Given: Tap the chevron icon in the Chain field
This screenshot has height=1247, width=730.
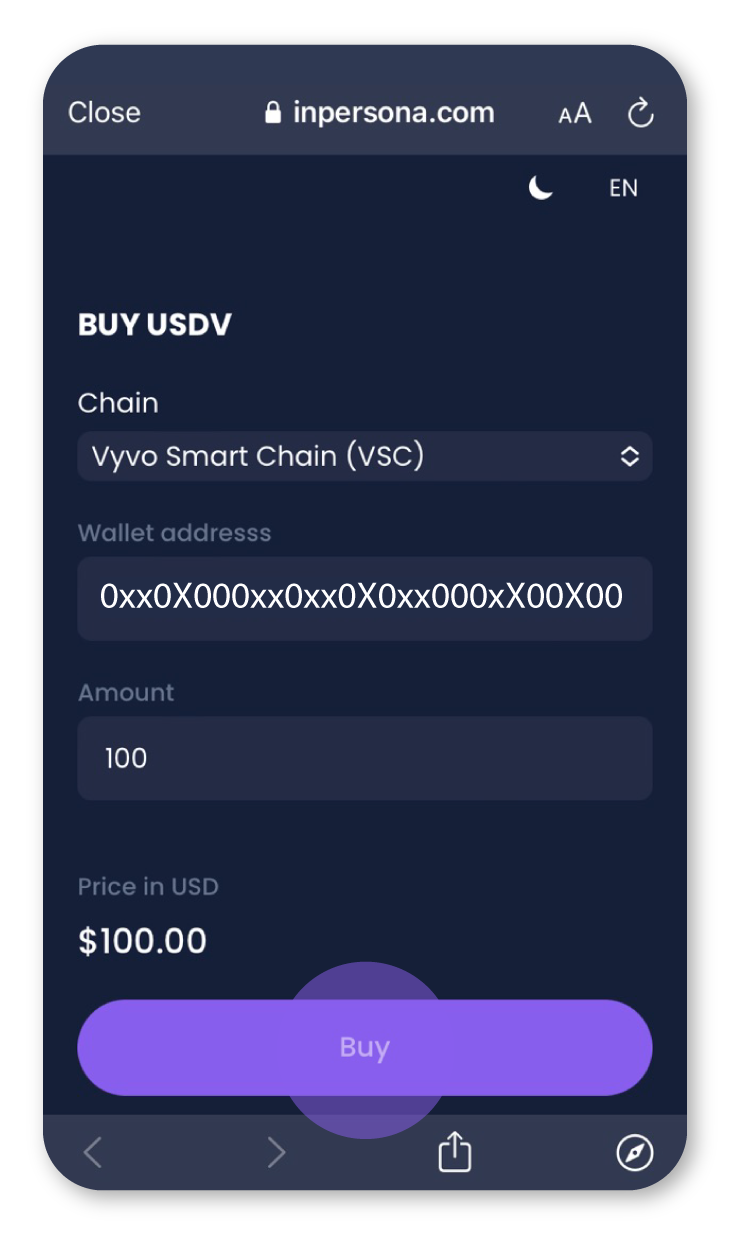Looking at the screenshot, I should pos(630,456).
